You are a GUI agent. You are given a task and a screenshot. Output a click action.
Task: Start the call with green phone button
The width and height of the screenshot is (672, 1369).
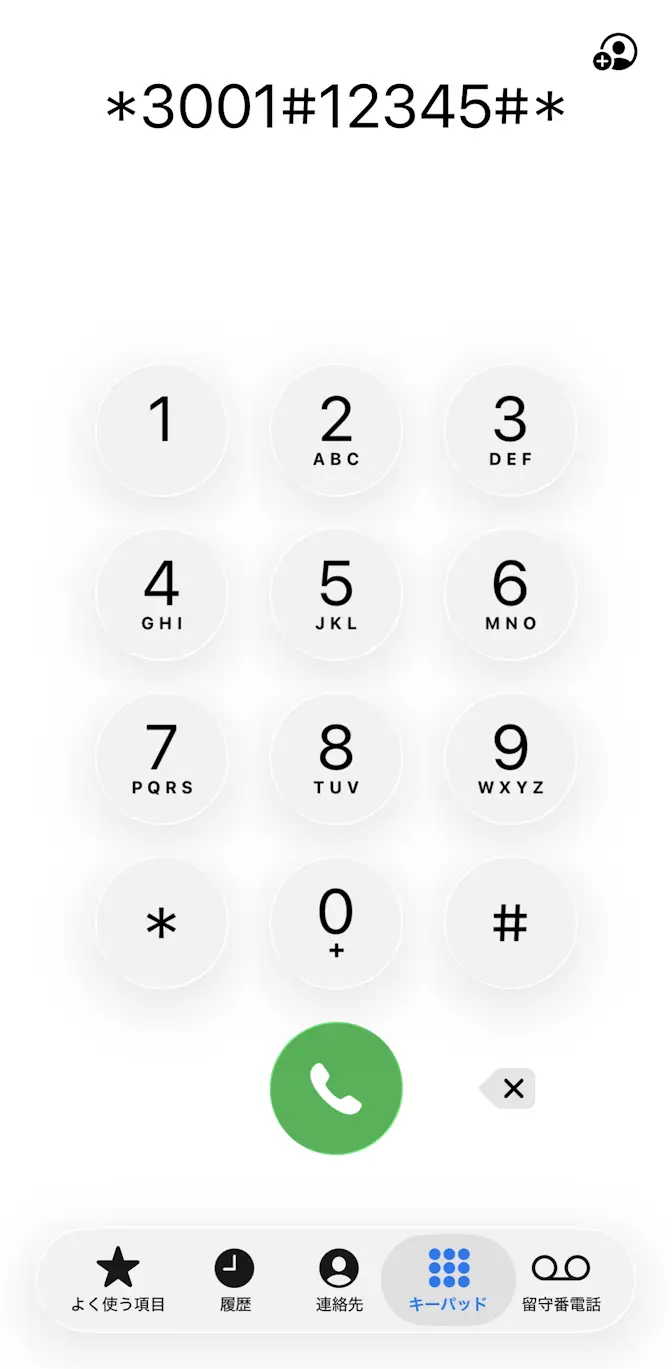pyautogui.click(x=336, y=1088)
